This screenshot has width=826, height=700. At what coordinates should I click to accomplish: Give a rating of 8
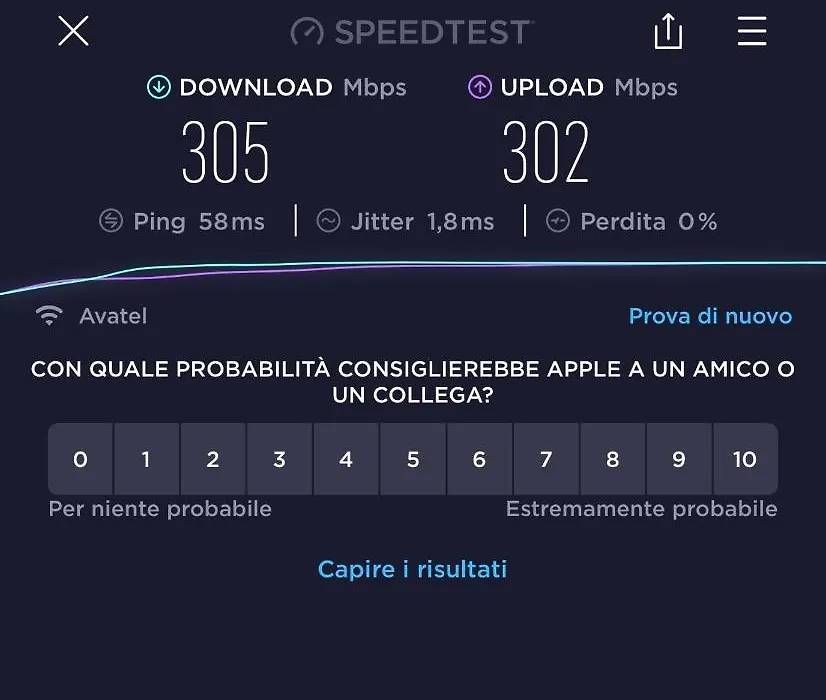(x=612, y=459)
